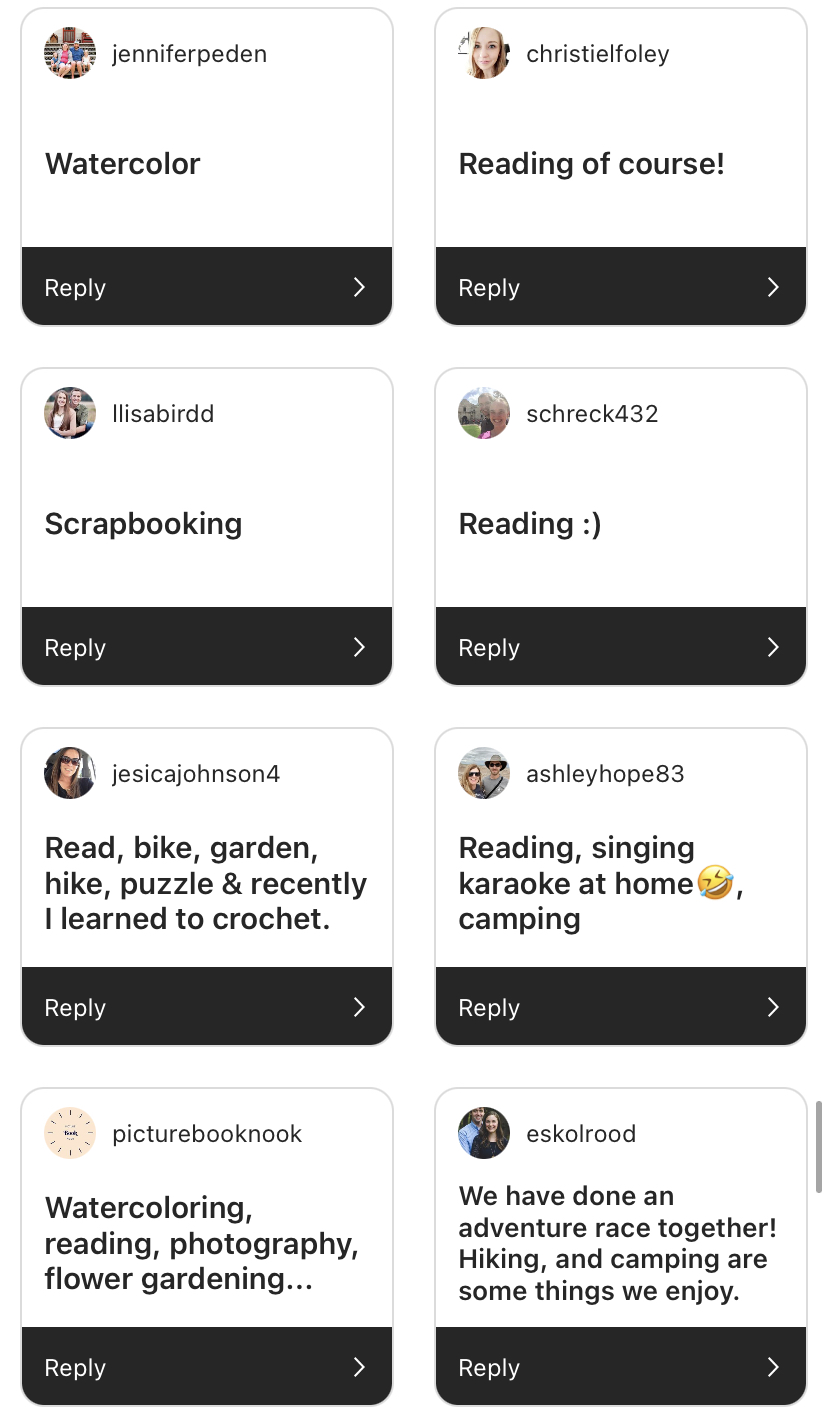Reply to ashleyhope83's karaoke response

[620, 1007]
